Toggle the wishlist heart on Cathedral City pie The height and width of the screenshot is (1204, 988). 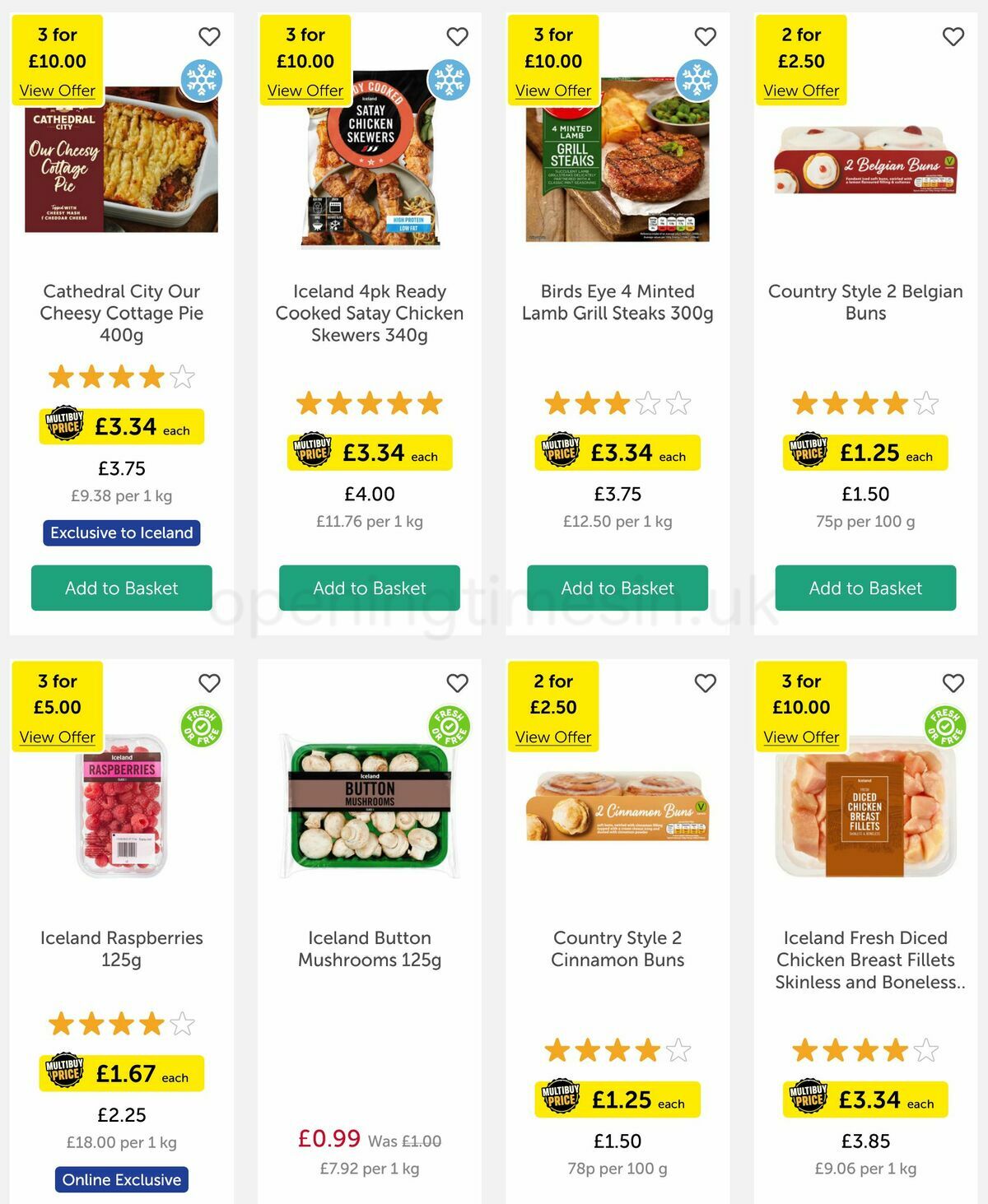pyautogui.click(x=210, y=36)
